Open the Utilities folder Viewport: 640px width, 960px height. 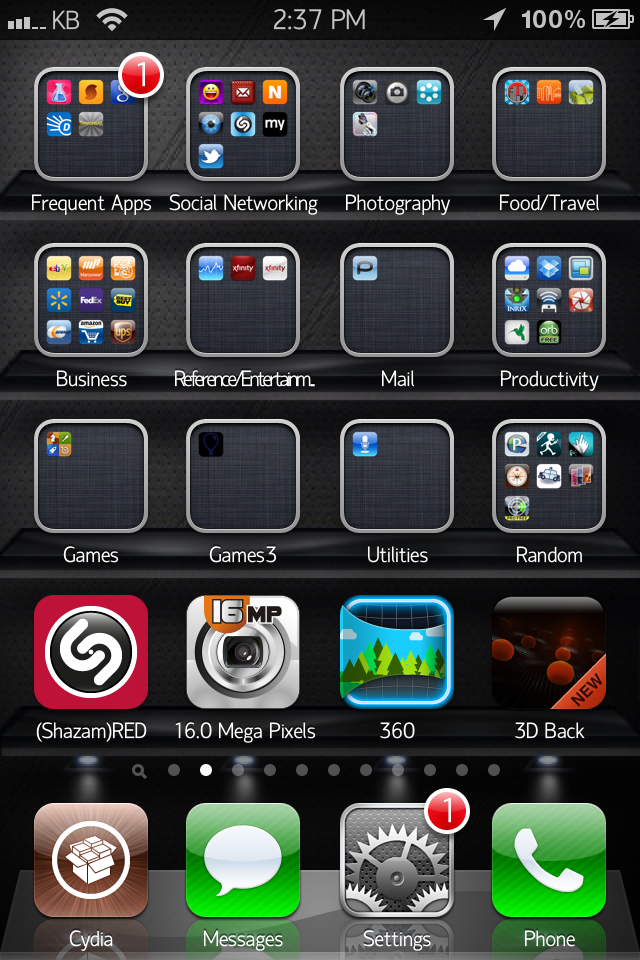(397, 476)
